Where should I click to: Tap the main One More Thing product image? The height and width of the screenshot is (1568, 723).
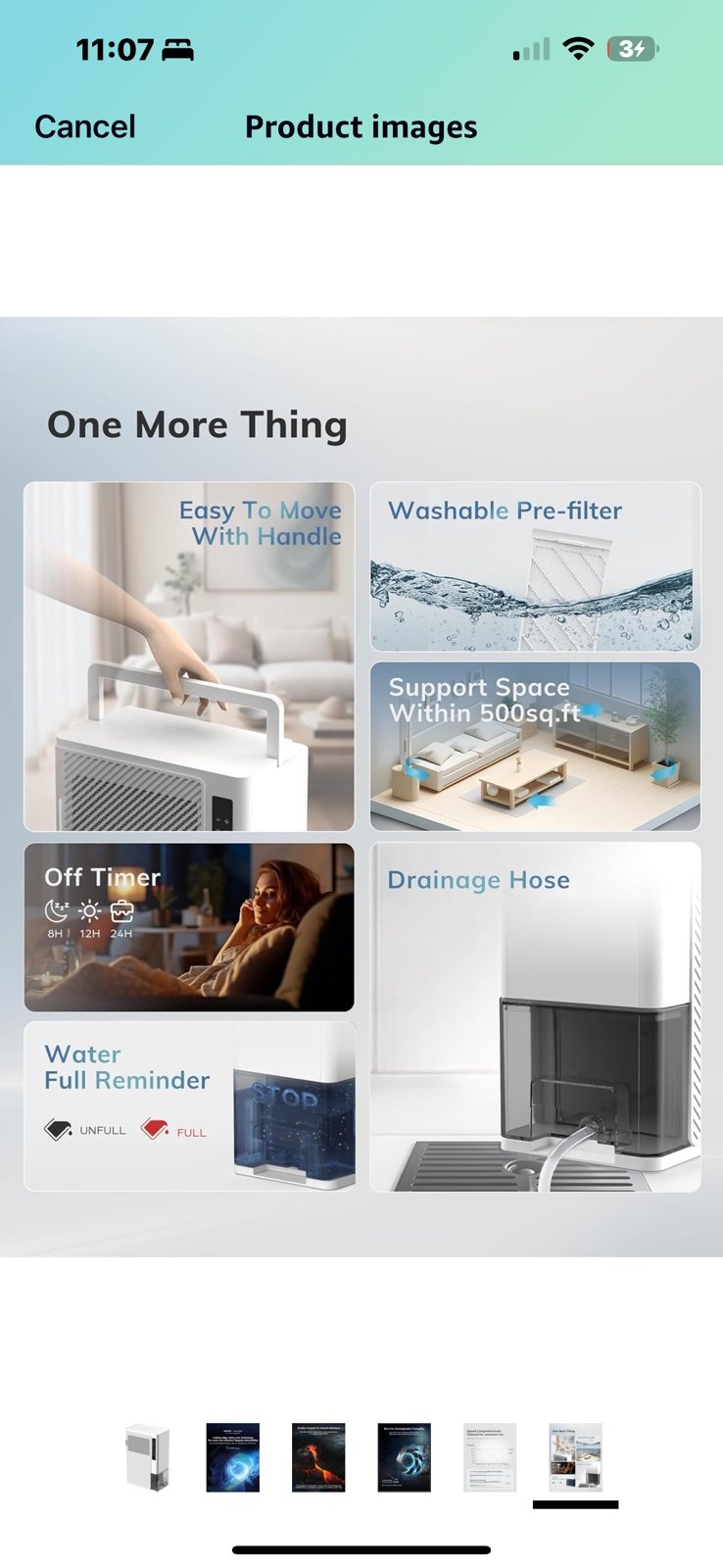point(361,787)
